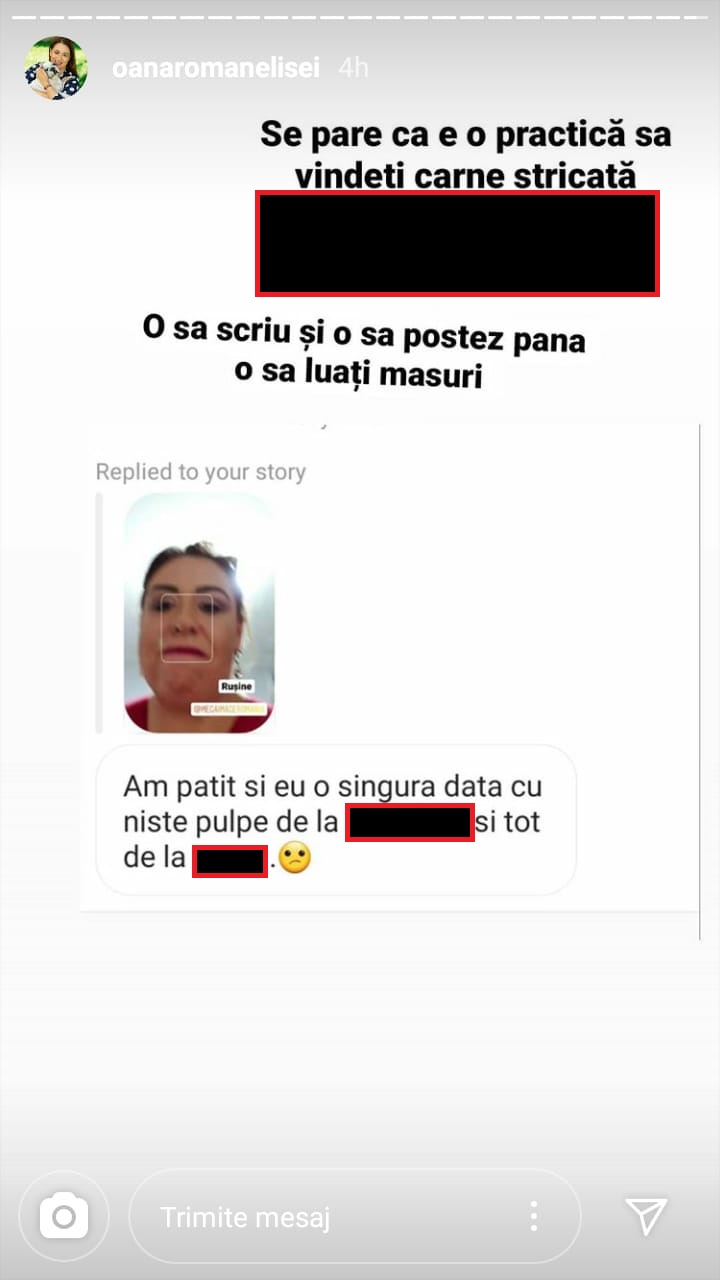Viewport: 720px width, 1280px height.
Task: Open the camera to reply
Action: 63,1217
